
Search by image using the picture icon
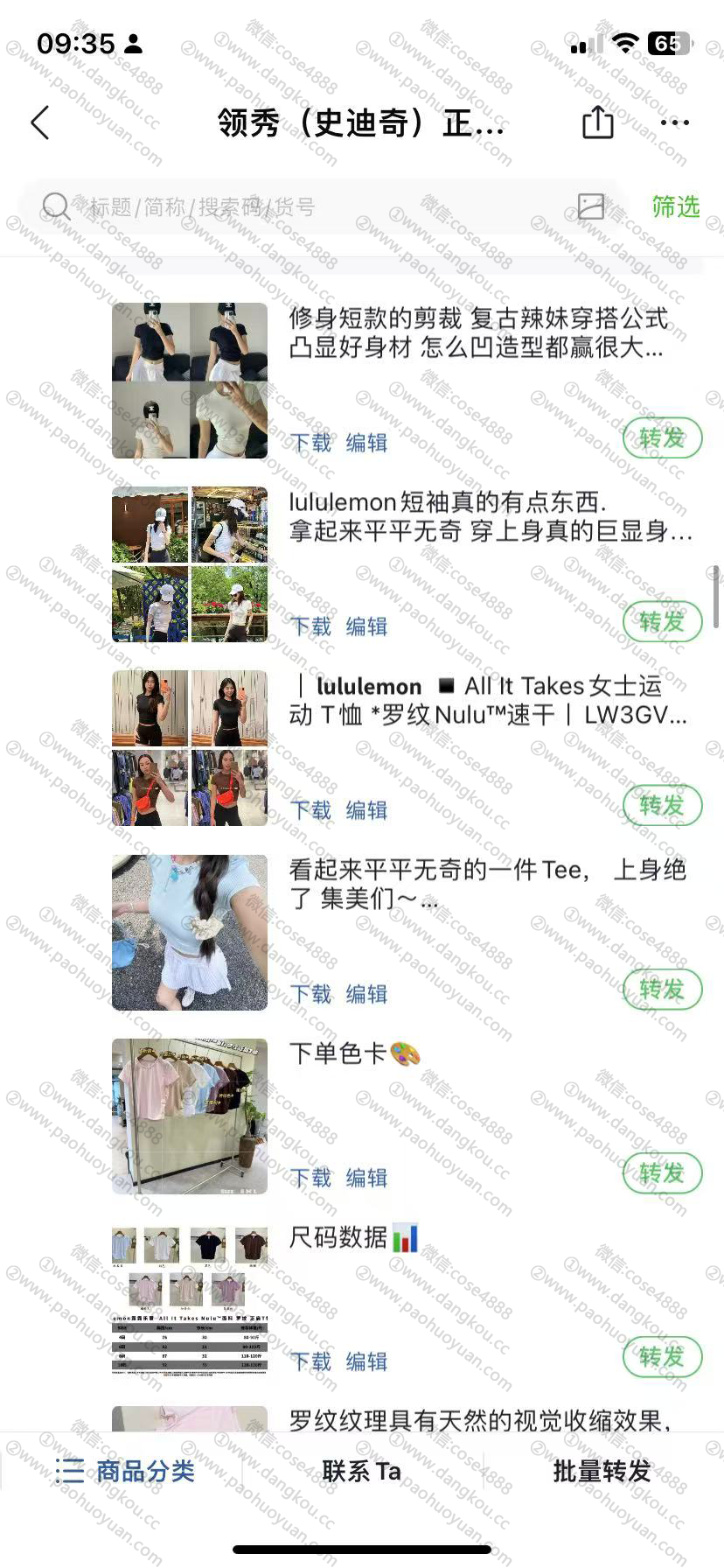click(591, 206)
